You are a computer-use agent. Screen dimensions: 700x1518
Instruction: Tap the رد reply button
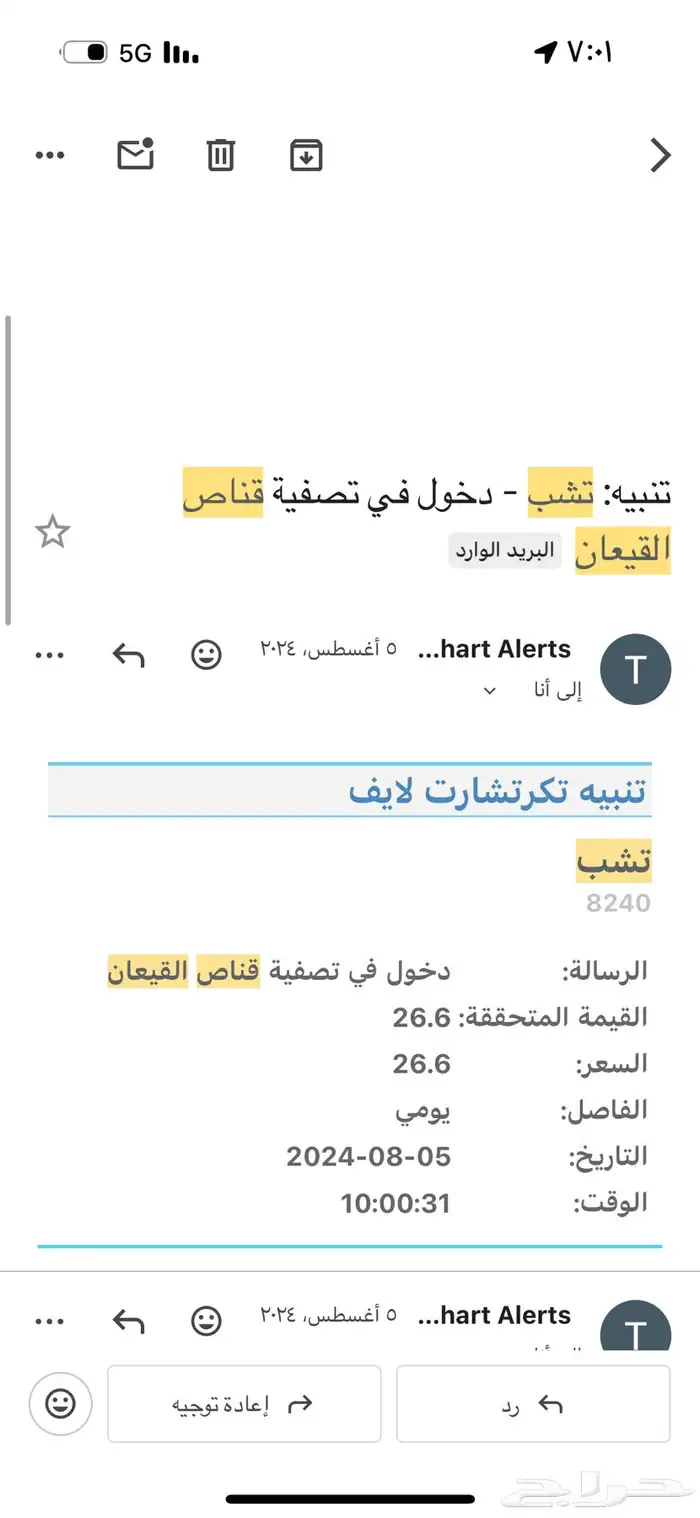(533, 1404)
